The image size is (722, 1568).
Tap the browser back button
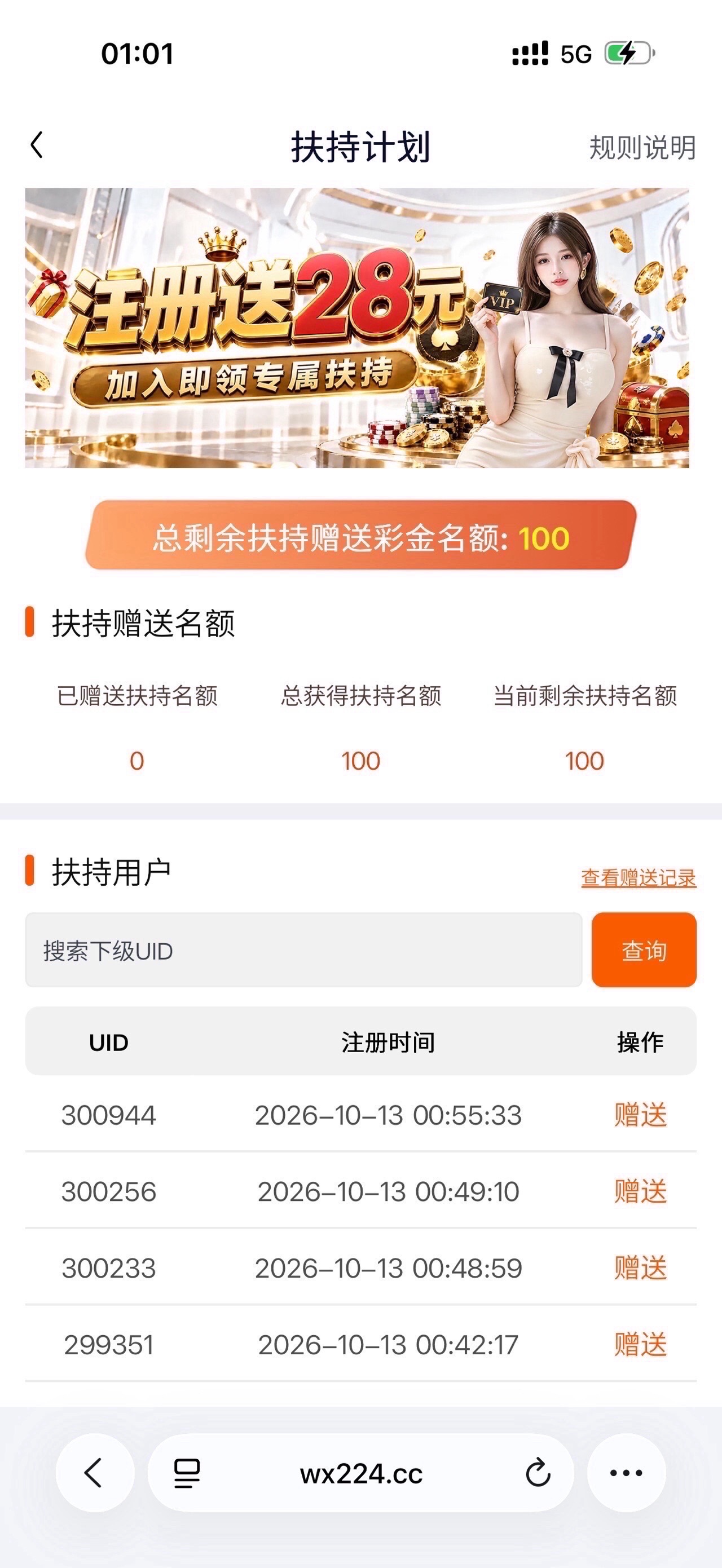coord(94,1473)
